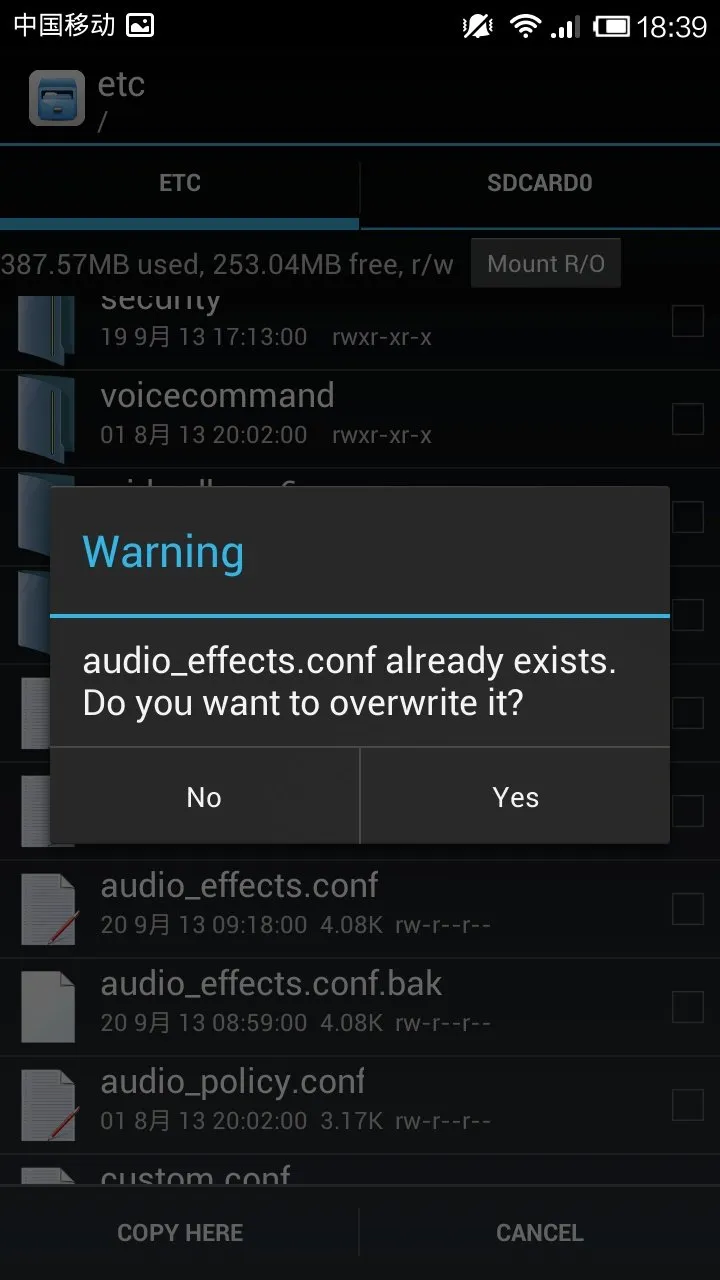Image resolution: width=720 pixels, height=1280 pixels.
Task: Tick the audio_effects.conf.bak checkbox
Action: coord(688,1007)
